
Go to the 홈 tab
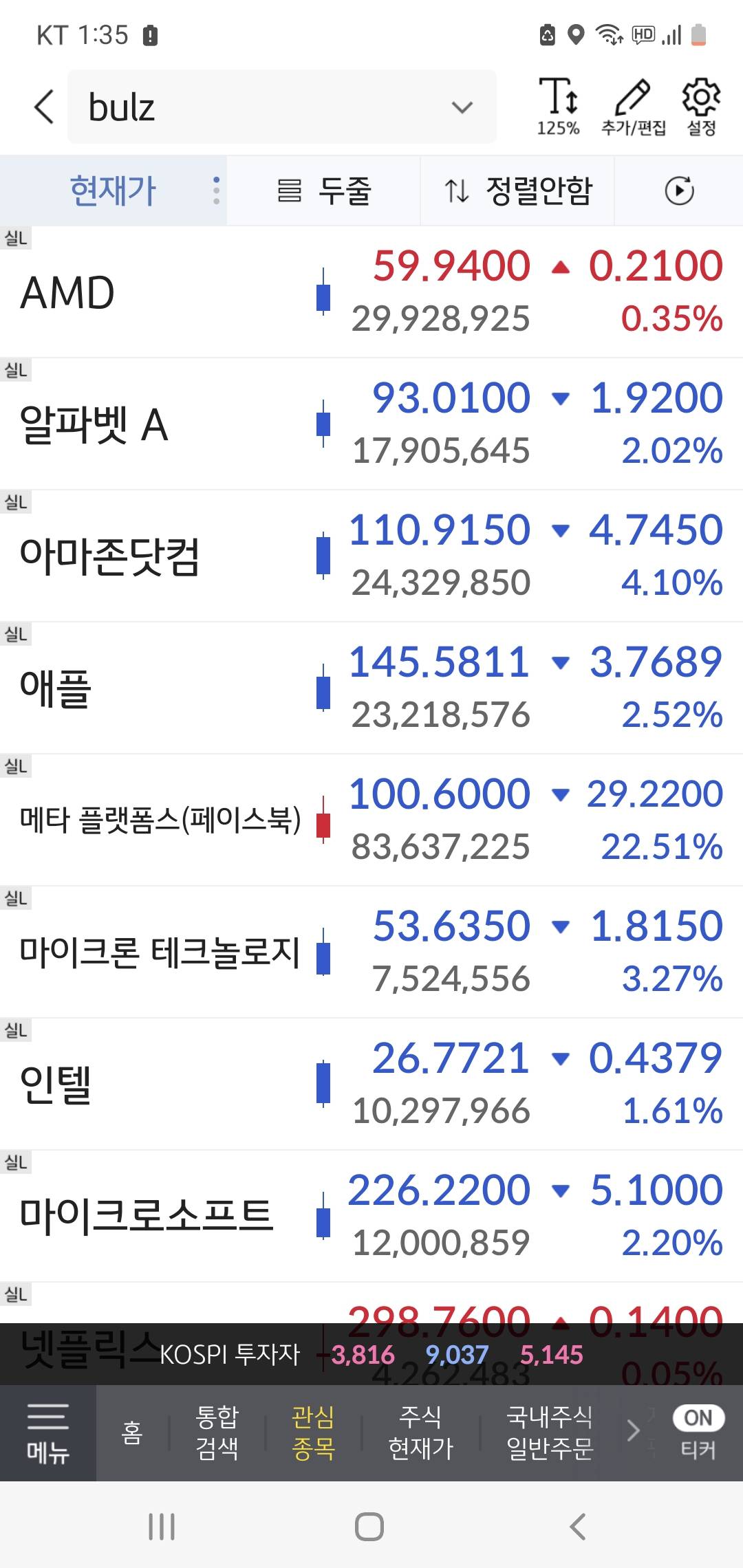click(131, 1433)
